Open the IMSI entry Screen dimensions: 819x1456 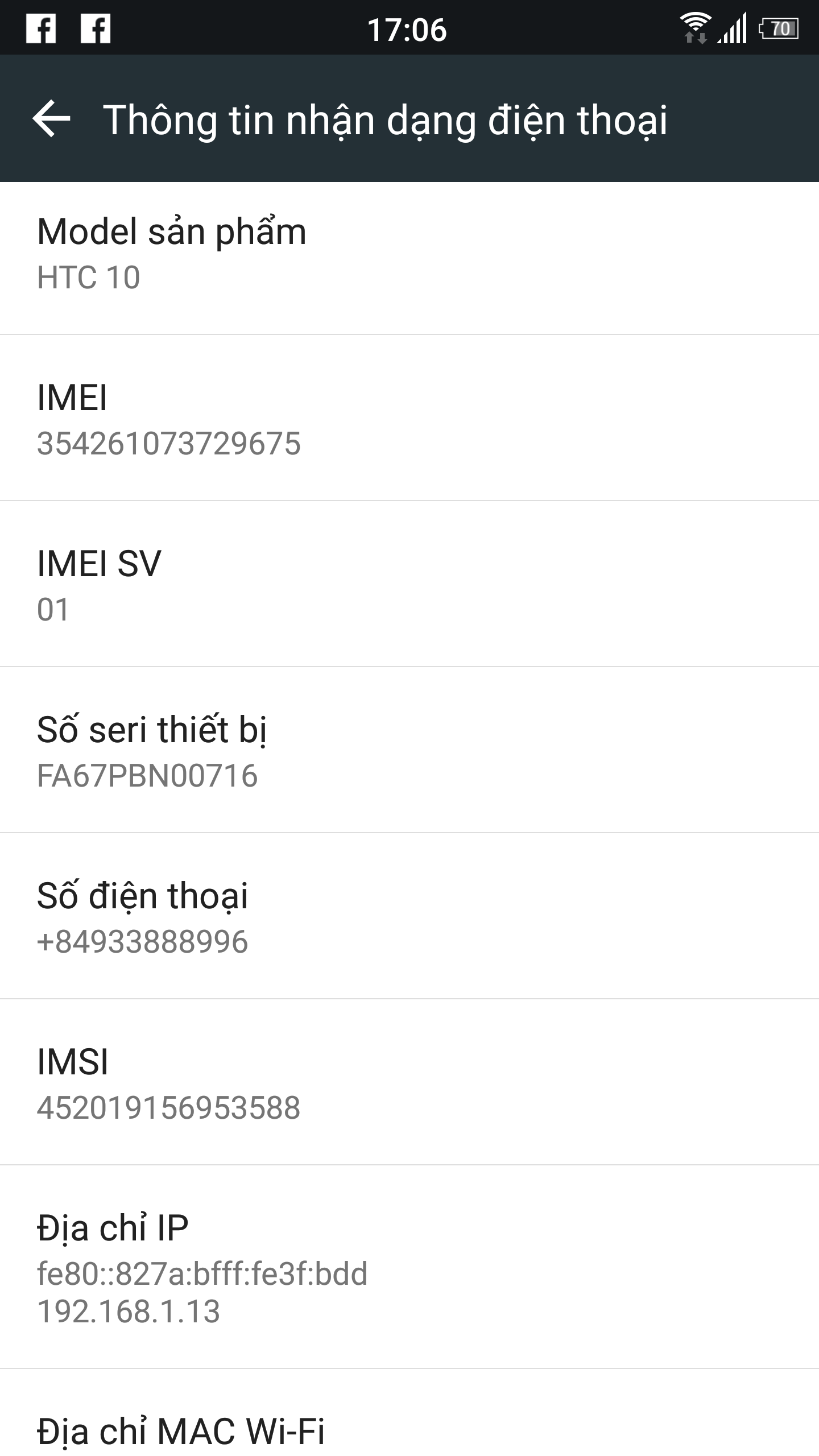coord(409,1082)
